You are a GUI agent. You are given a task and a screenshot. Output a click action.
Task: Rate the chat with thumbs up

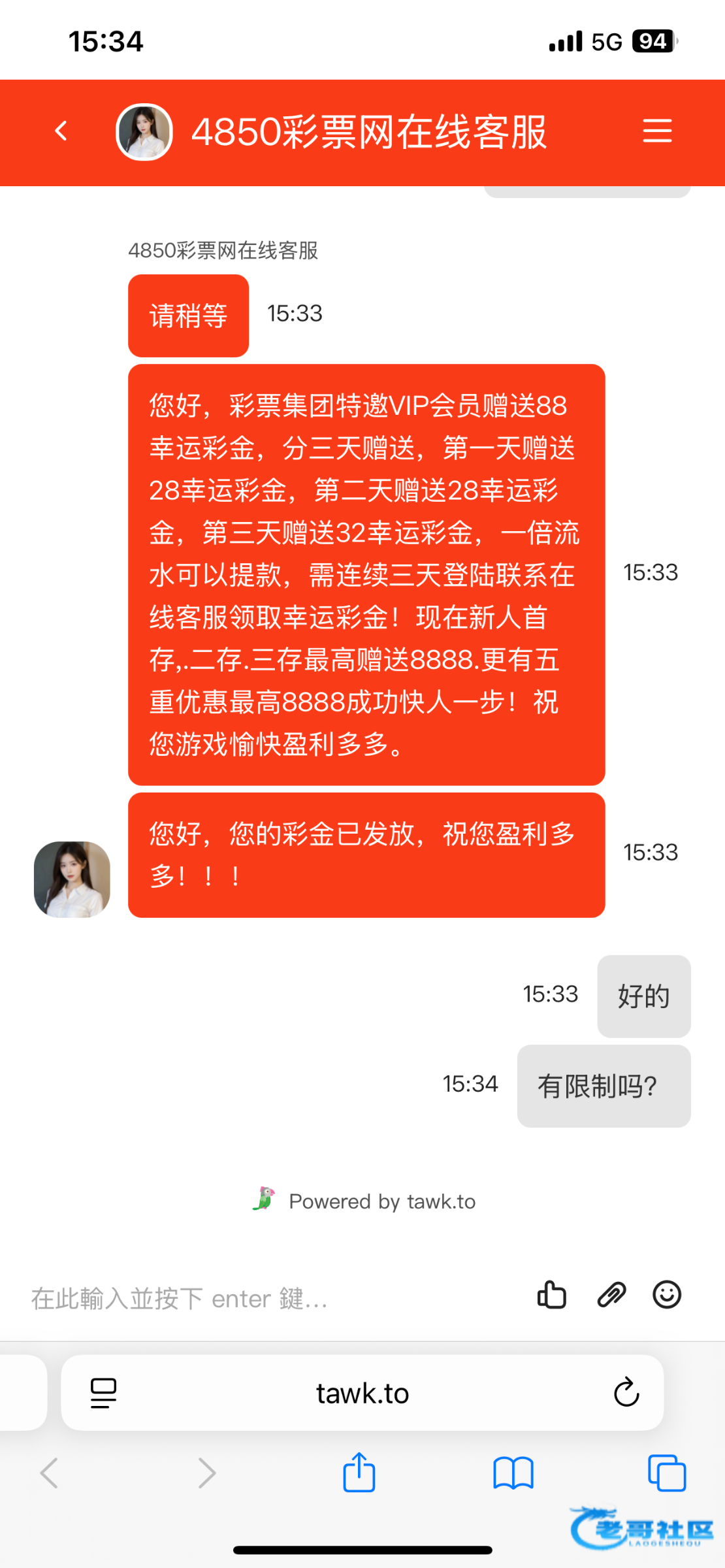tap(552, 1295)
